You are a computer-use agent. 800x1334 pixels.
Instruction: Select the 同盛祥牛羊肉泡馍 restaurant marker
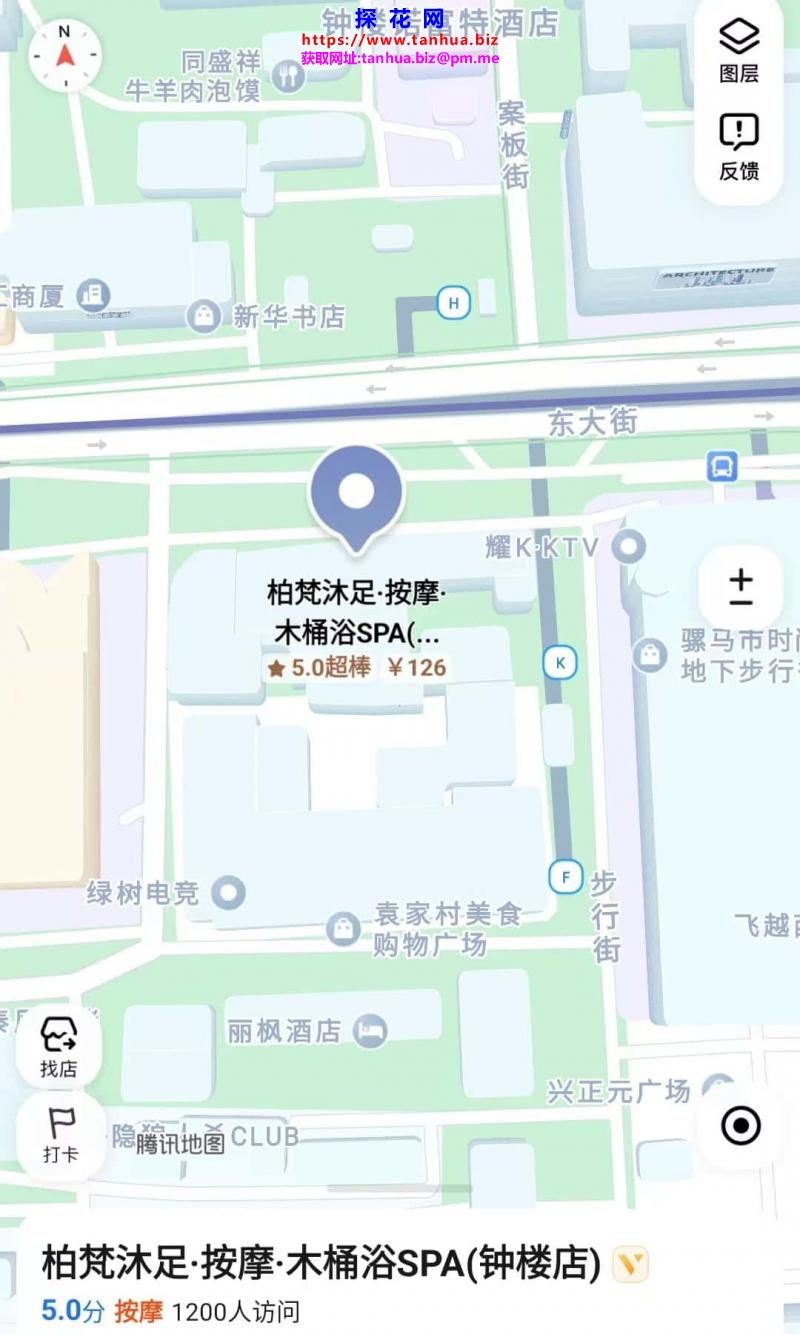[x=289, y=75]
